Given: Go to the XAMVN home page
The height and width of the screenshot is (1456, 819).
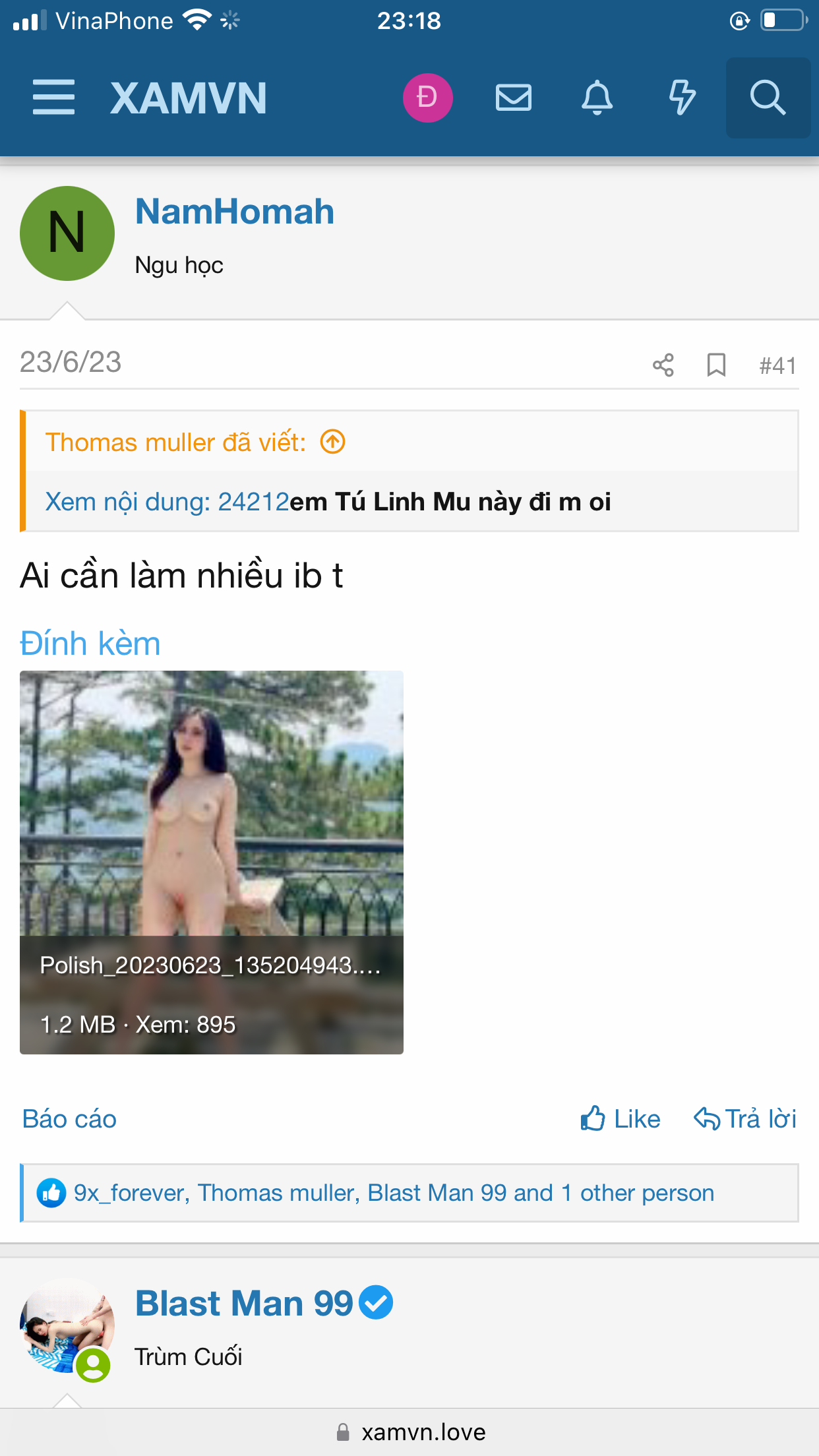Looking at the screenshot, I should 189,98.
